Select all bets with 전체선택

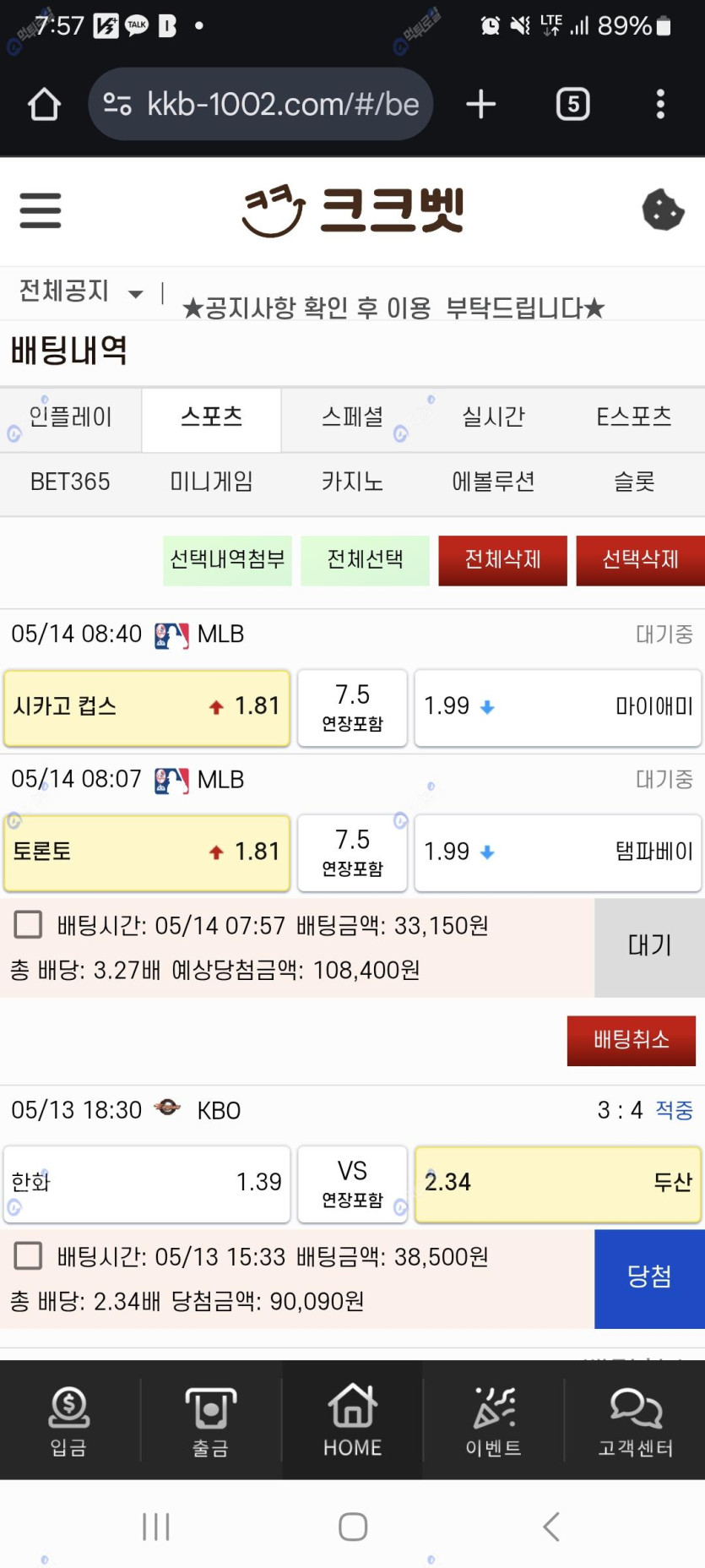(x=365, y=560)
